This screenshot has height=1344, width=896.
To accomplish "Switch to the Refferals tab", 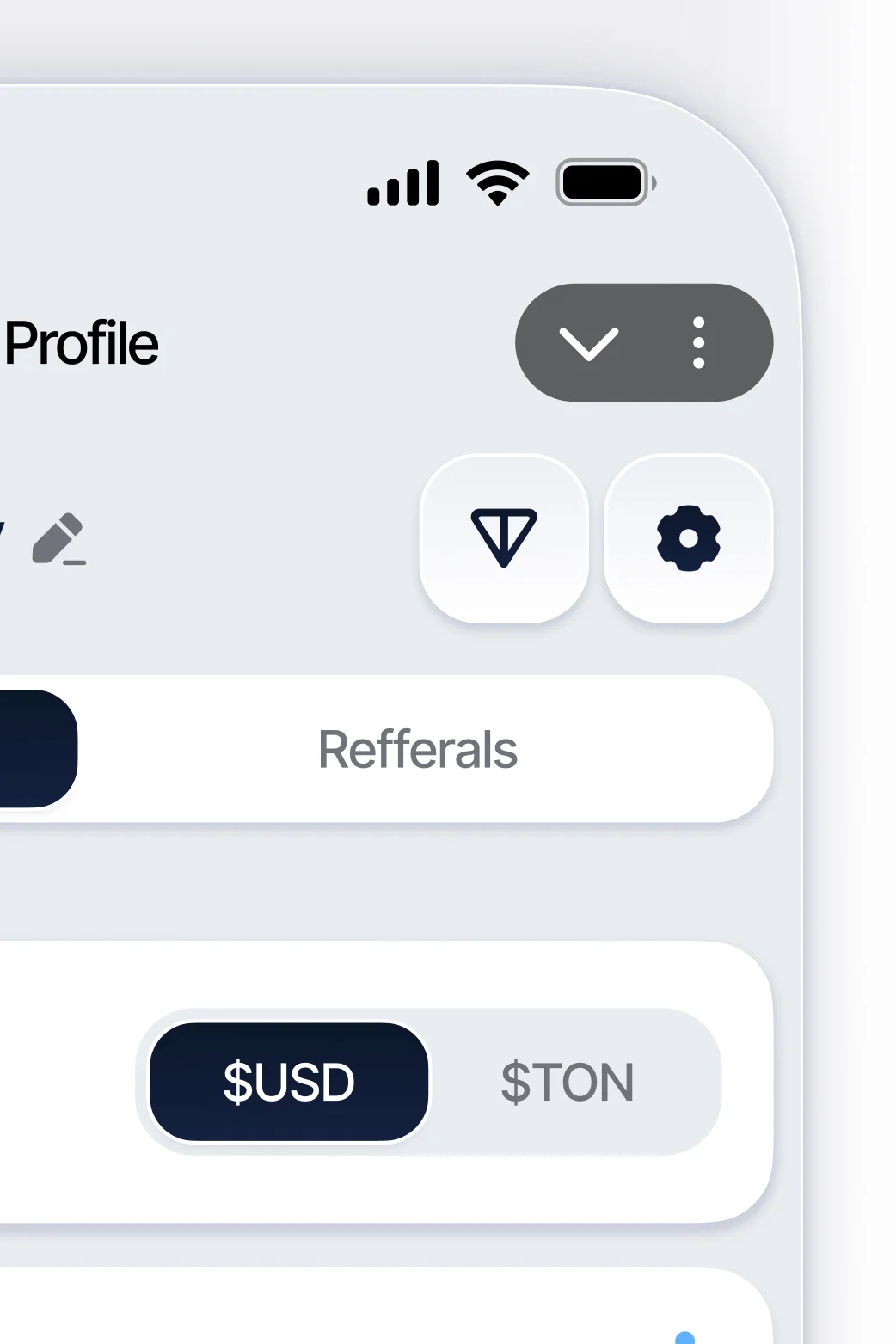I will (418, 750).
